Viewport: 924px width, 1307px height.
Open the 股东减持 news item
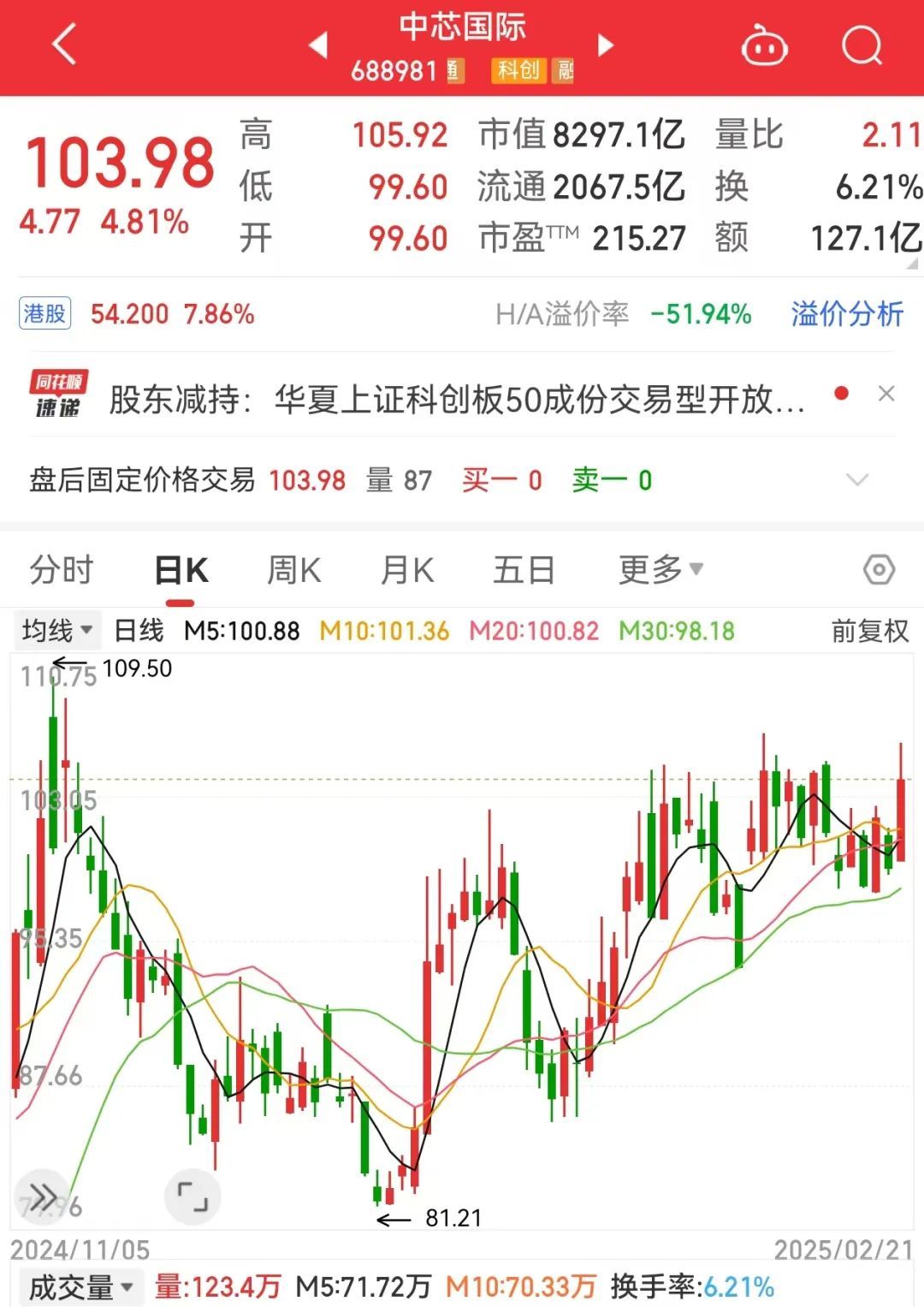(x=457, y=399)
